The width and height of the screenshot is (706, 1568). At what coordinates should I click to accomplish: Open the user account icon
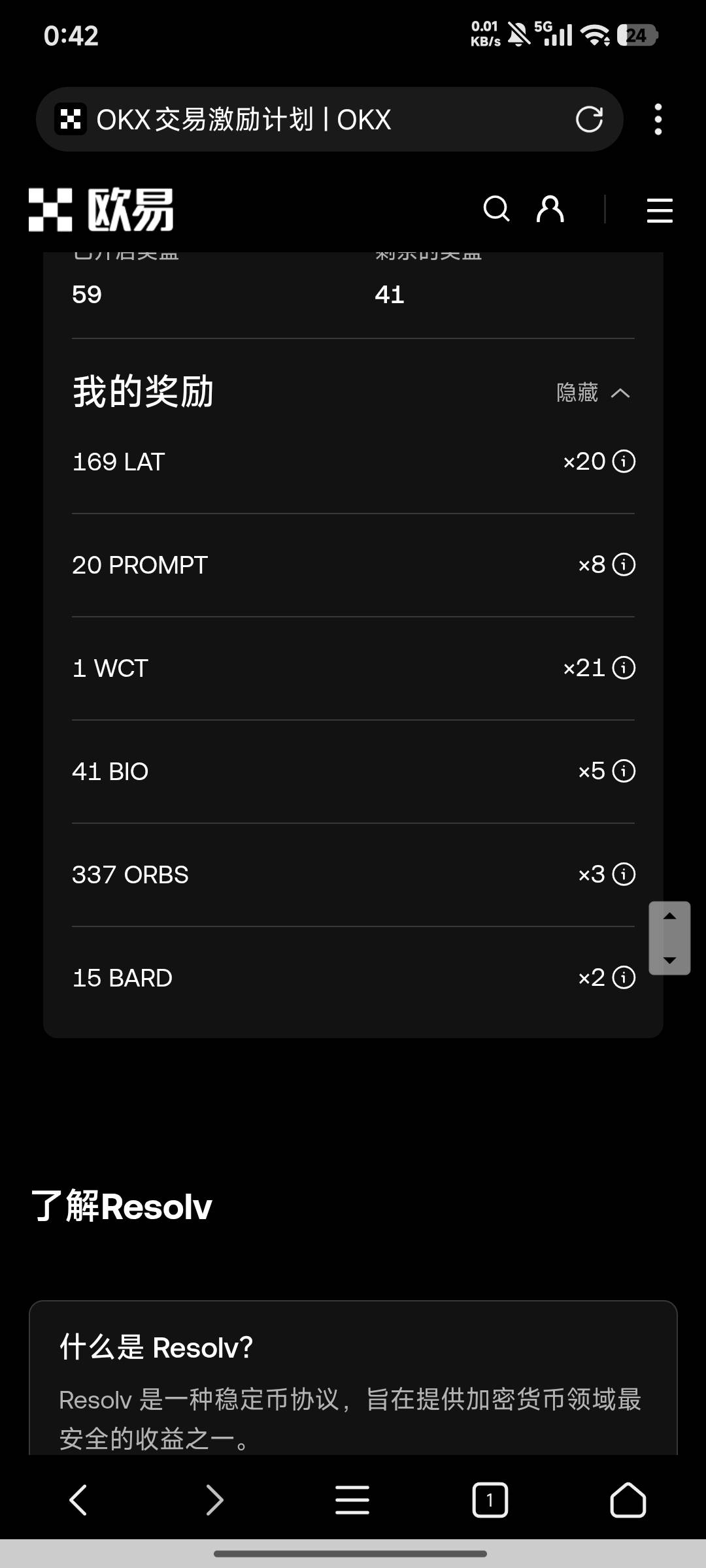(550, 210)
